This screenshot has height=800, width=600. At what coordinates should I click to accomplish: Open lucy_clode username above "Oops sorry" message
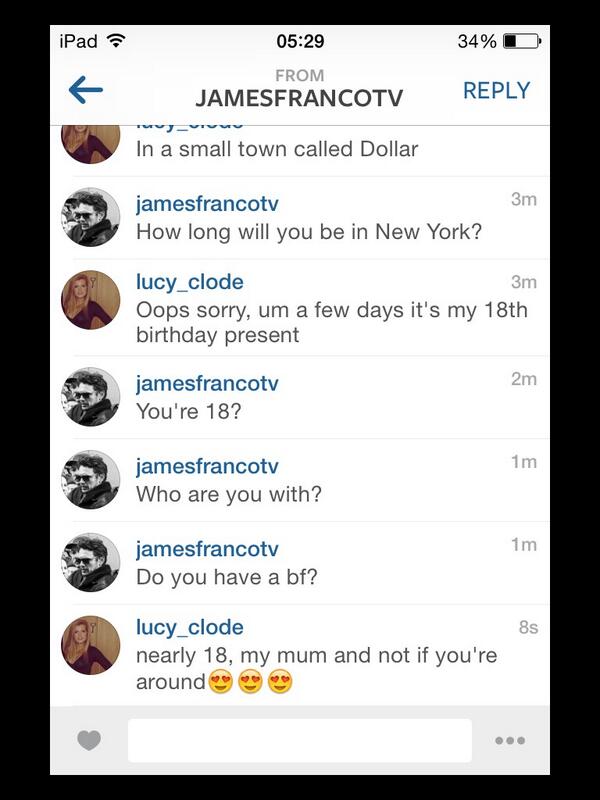pos(190,282)
